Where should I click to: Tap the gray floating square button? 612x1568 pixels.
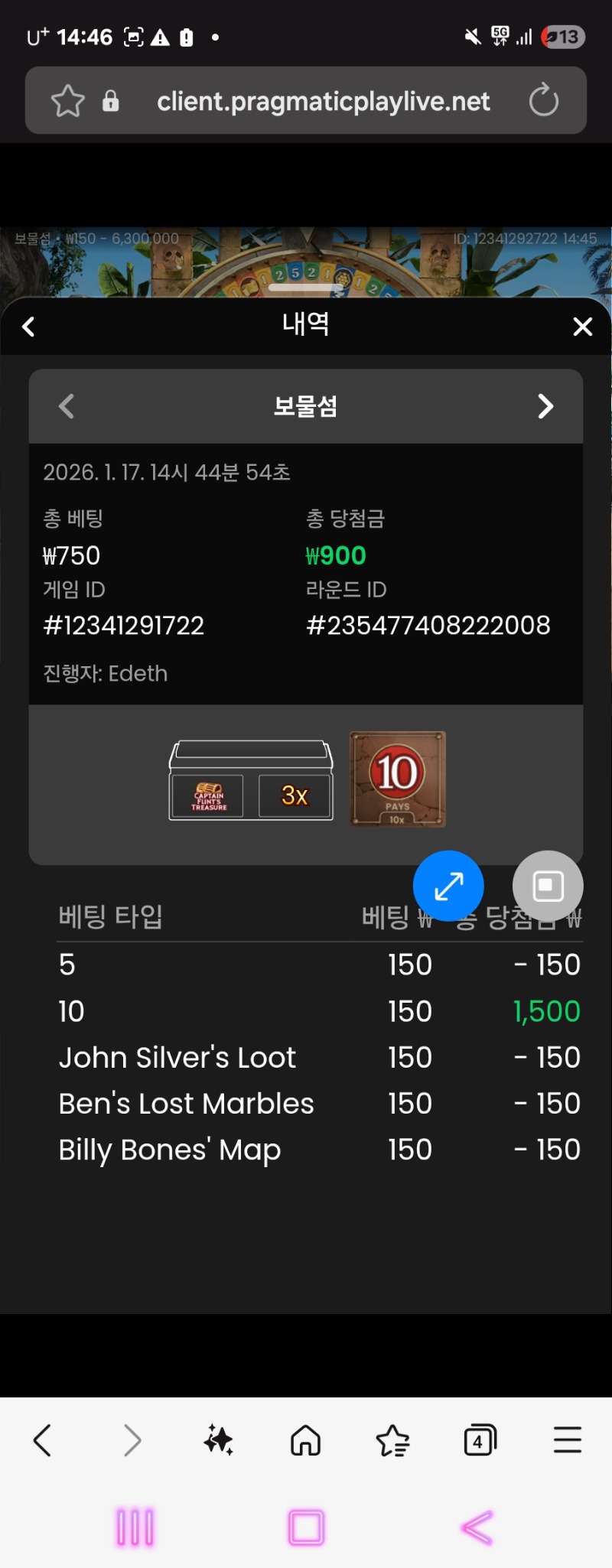point(548,886)
